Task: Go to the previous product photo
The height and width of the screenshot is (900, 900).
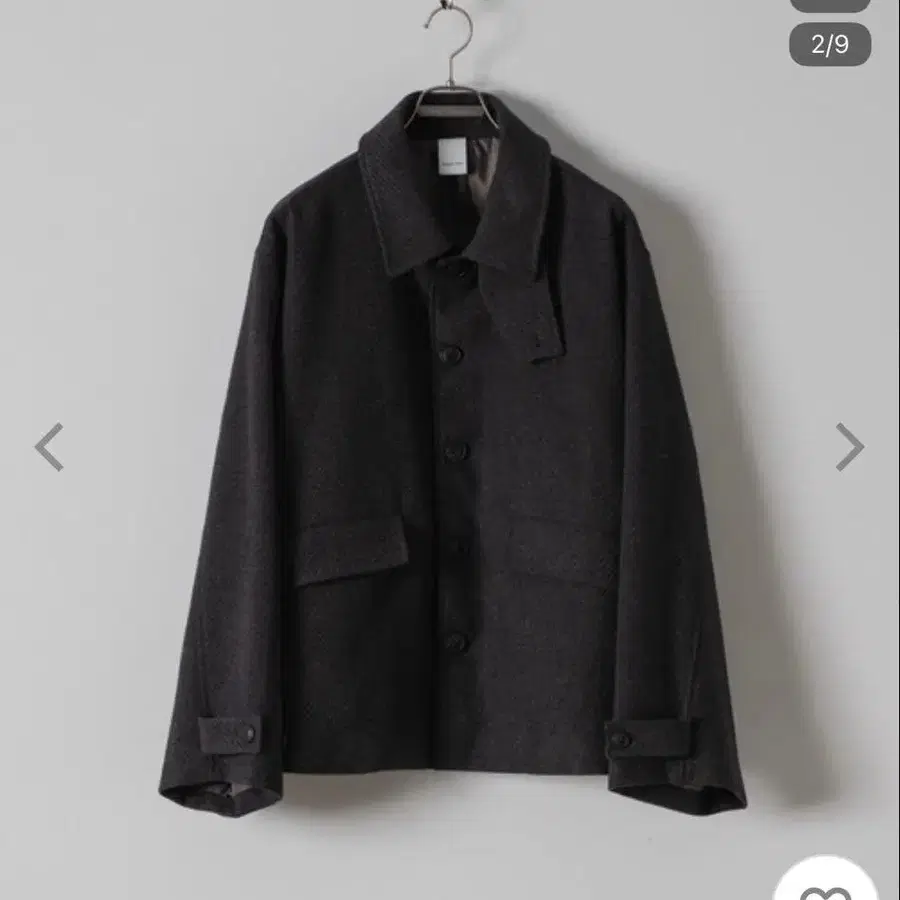Action: (x=49, y=447)
